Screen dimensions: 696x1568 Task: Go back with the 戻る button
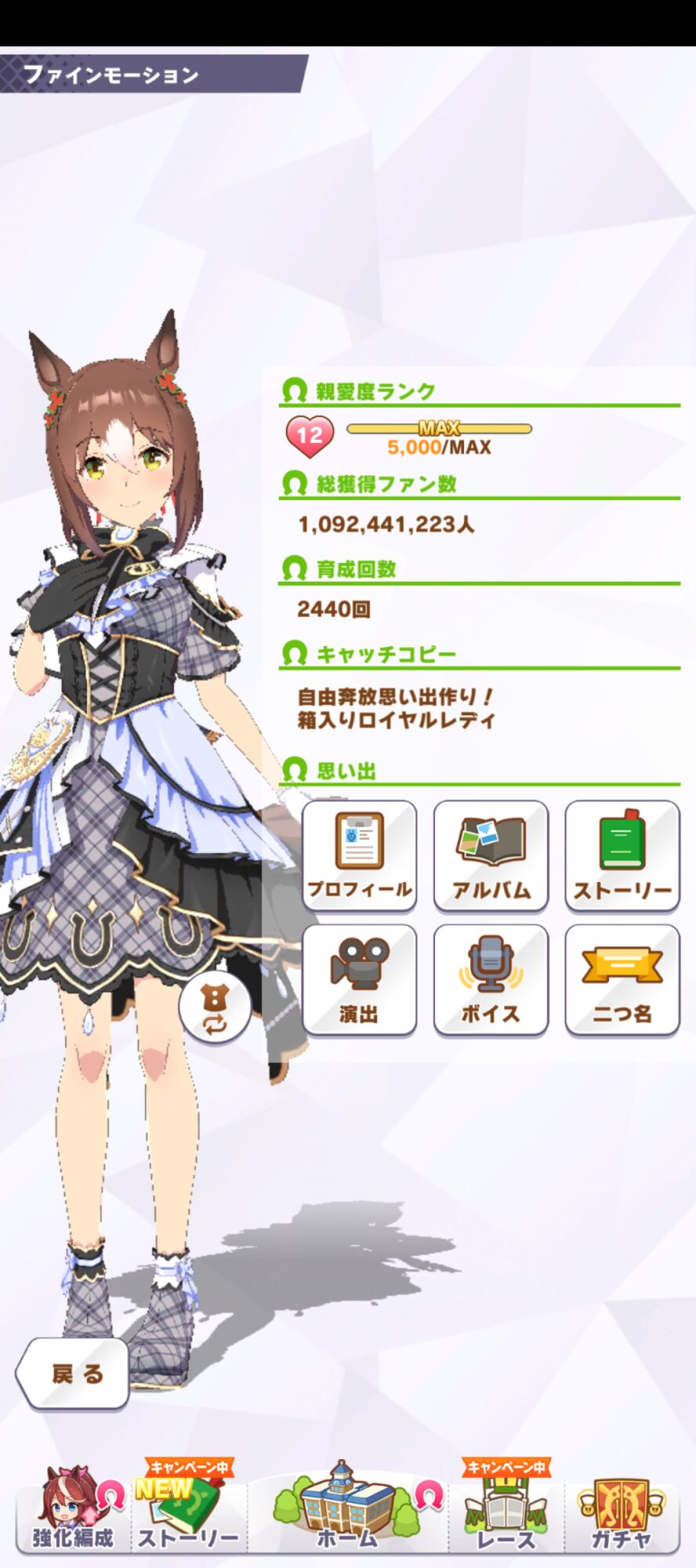(x=74, y=1374)
